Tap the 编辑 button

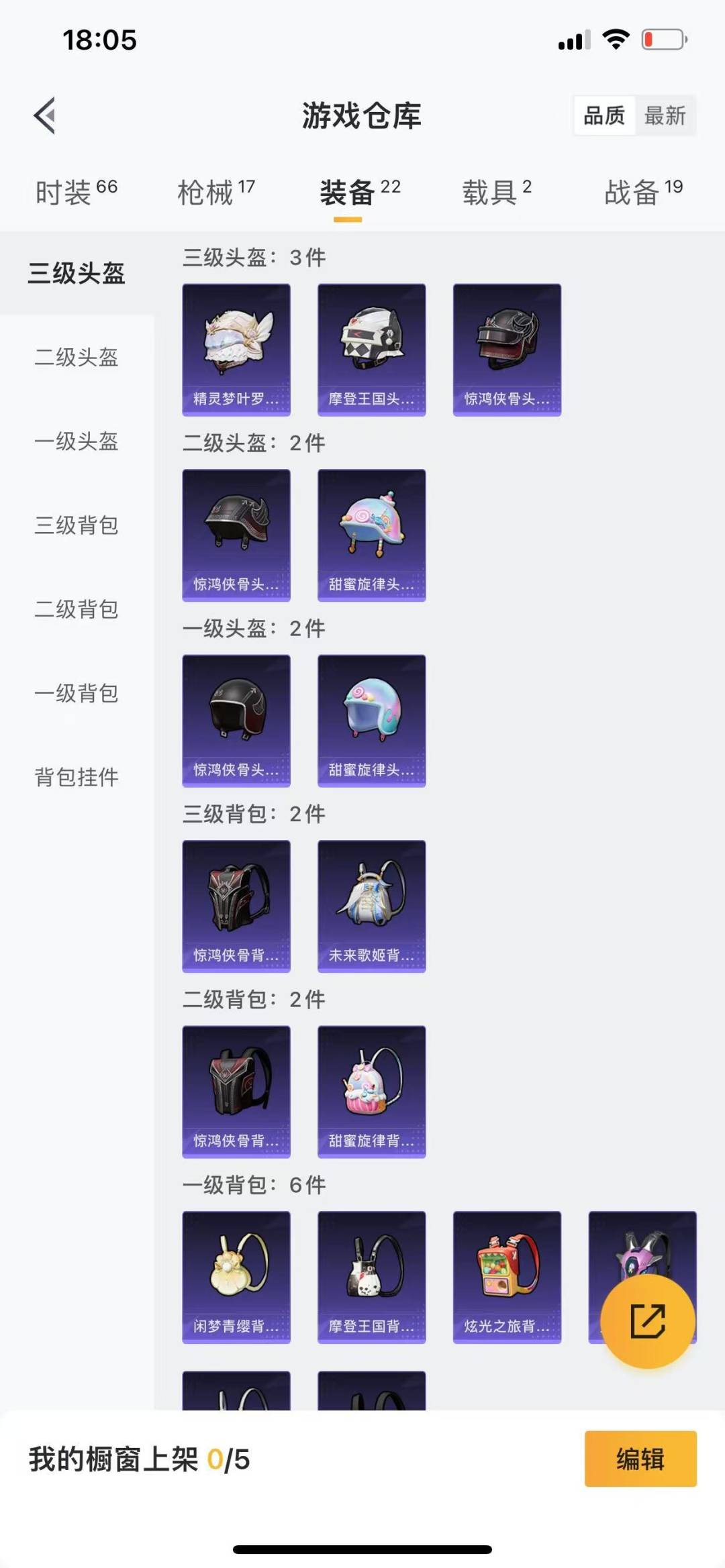[x=640, y=1459]
